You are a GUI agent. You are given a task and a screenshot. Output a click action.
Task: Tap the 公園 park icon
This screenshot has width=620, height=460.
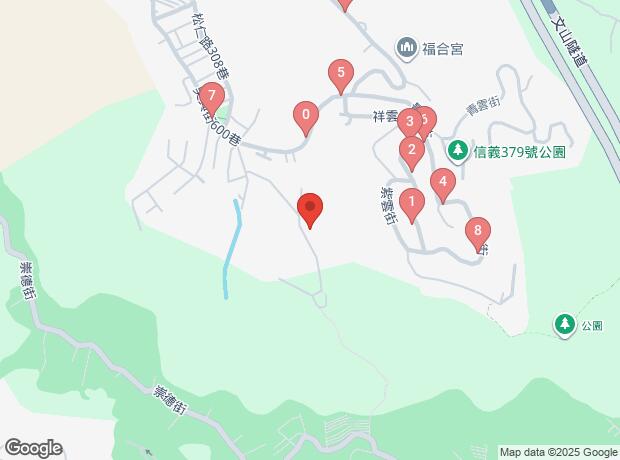coord(565,325)
